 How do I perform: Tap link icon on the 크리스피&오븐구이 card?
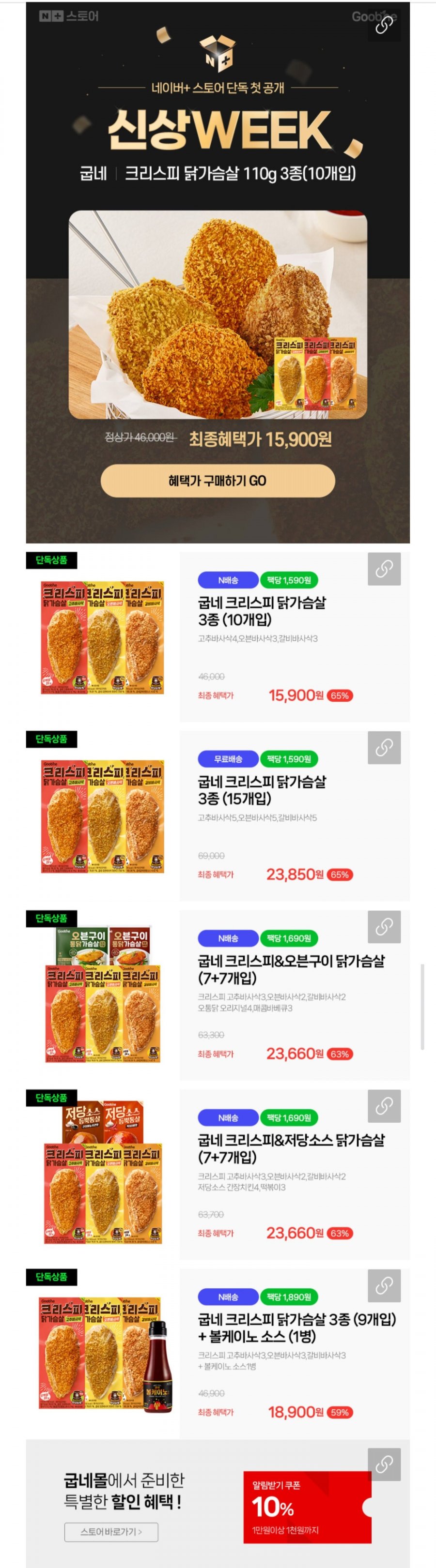click(384, 926)
